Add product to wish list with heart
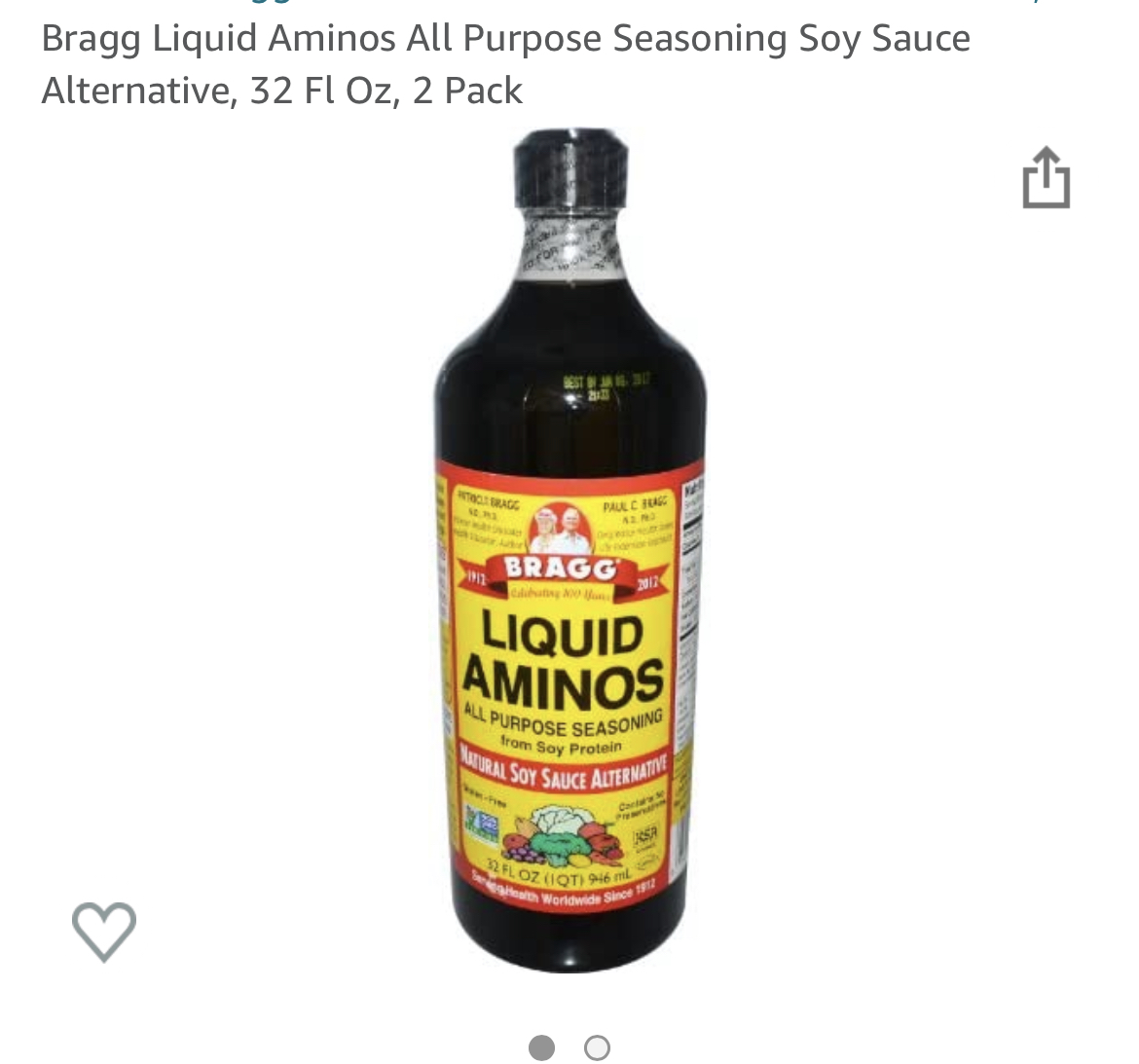The image size is (1139, 1064). 104,931
